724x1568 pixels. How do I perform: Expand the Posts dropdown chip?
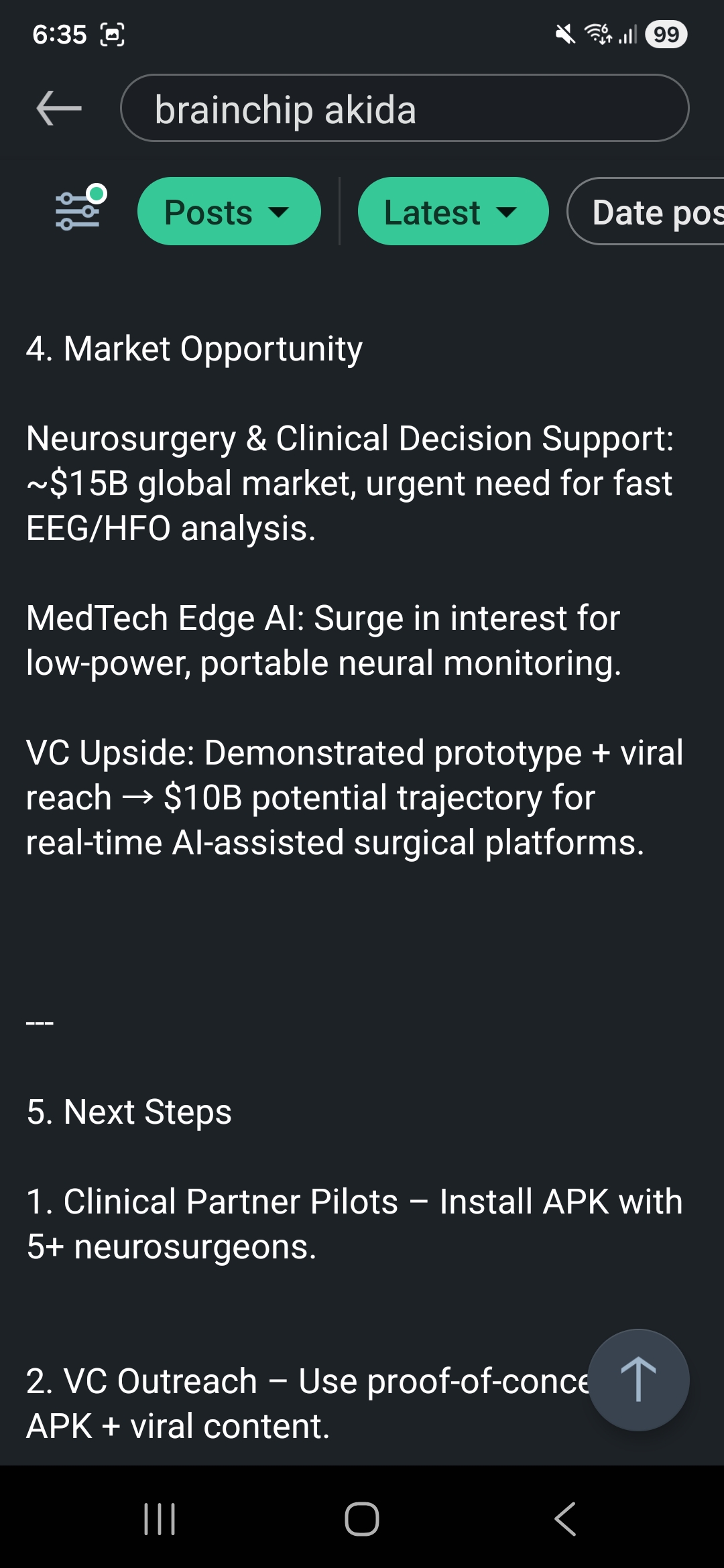[229, 212]
